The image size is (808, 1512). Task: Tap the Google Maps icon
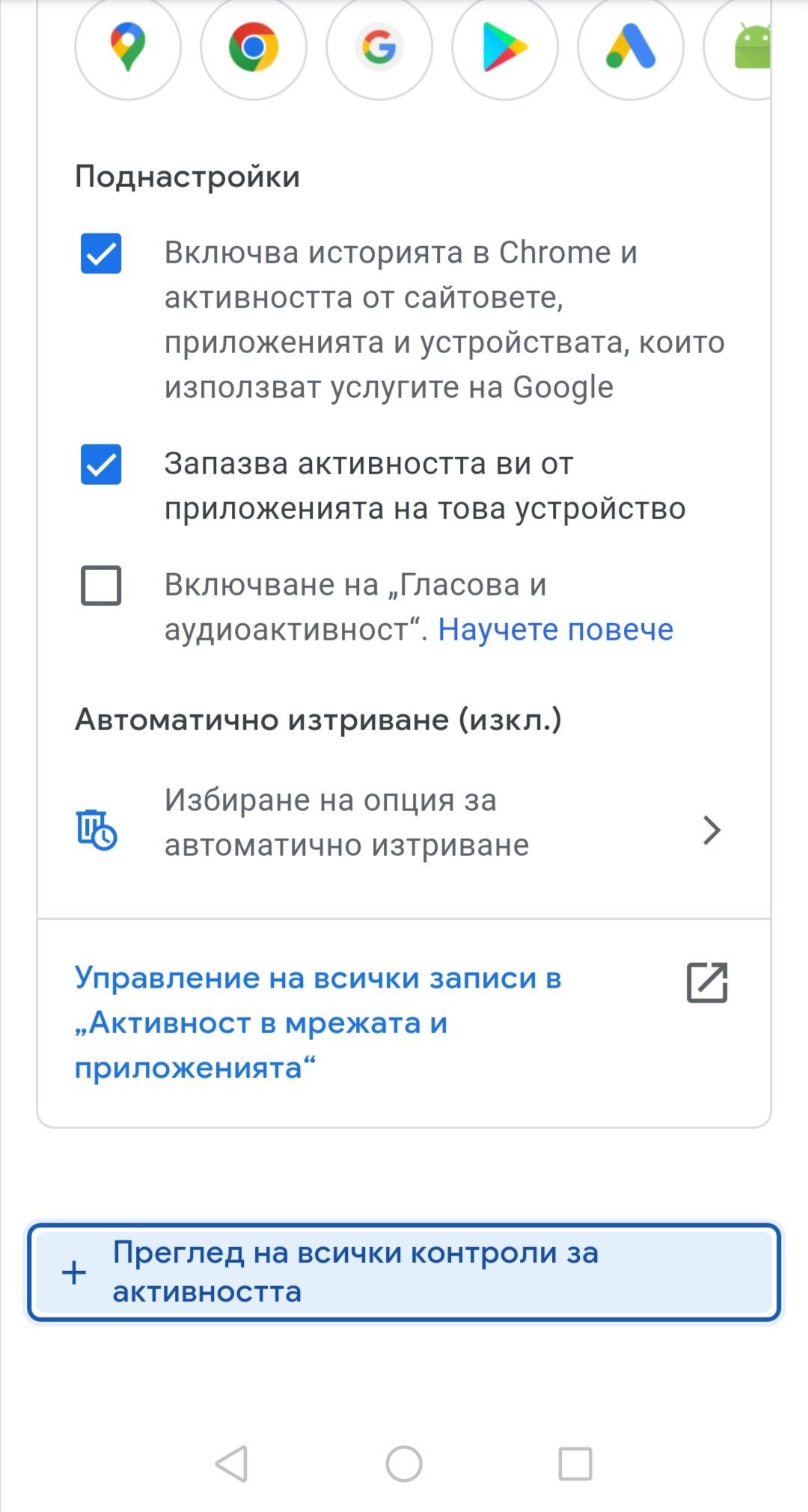128,46
